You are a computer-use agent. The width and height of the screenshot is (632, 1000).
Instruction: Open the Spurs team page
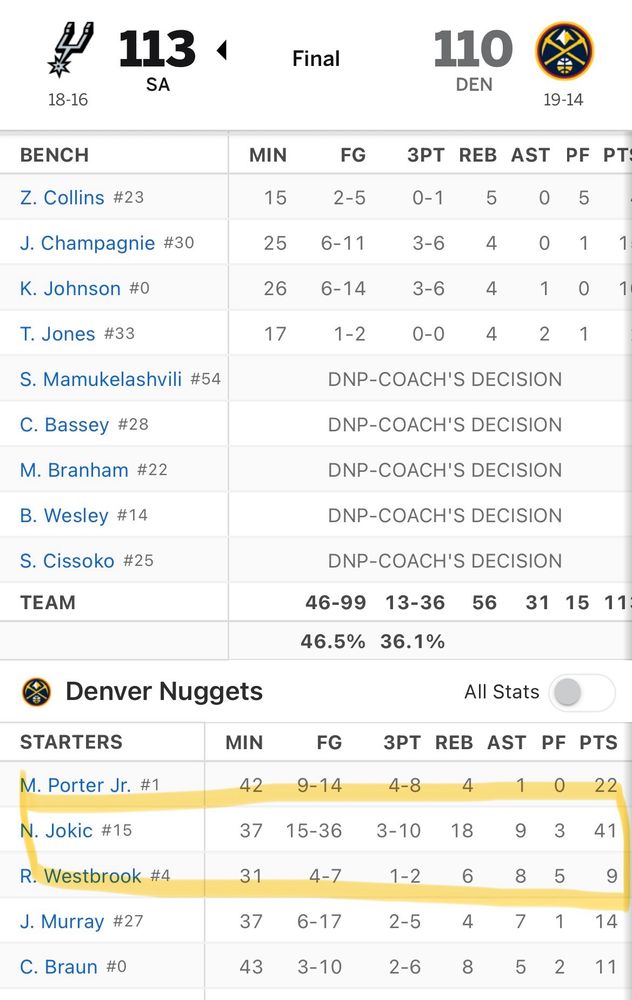point(70,50)
